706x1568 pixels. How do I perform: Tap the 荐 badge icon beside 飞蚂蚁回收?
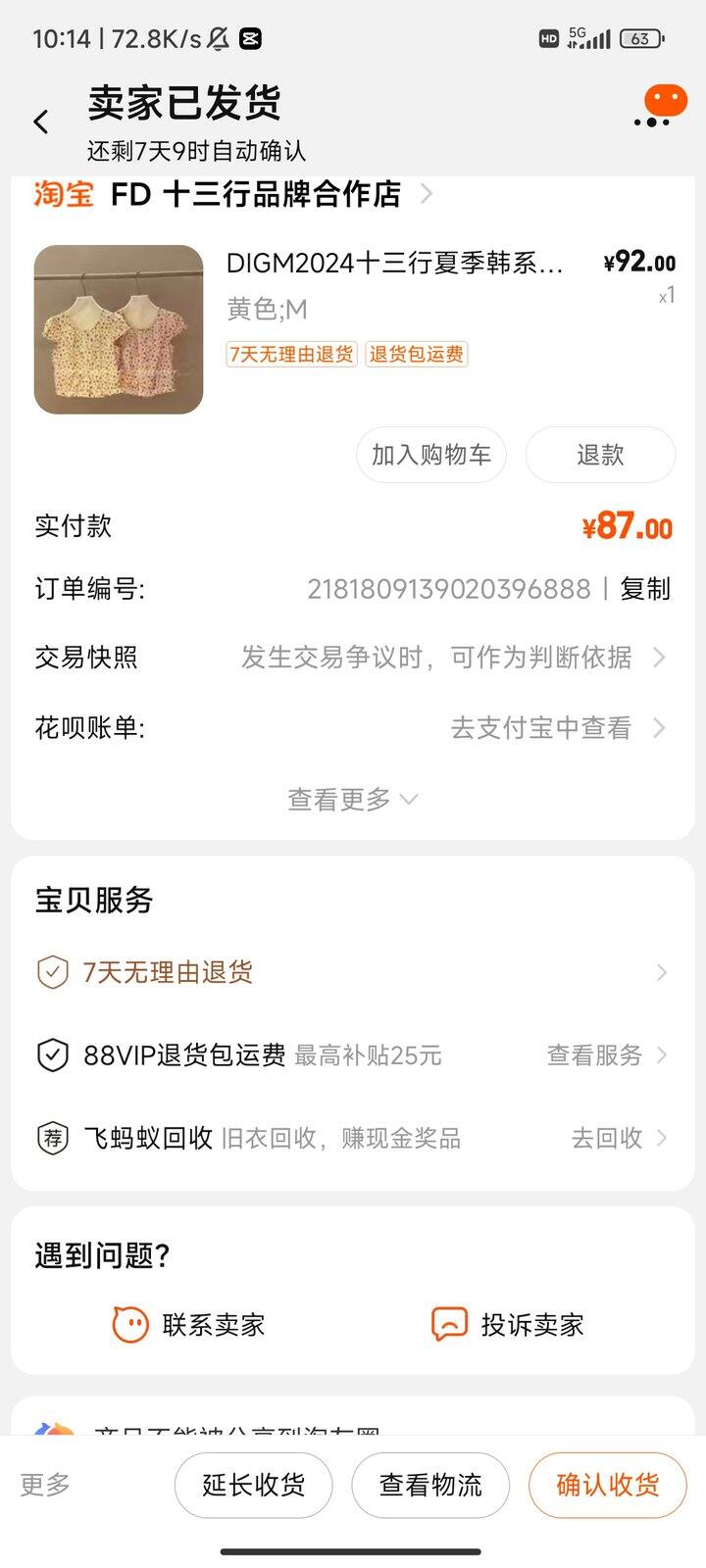51,1138
